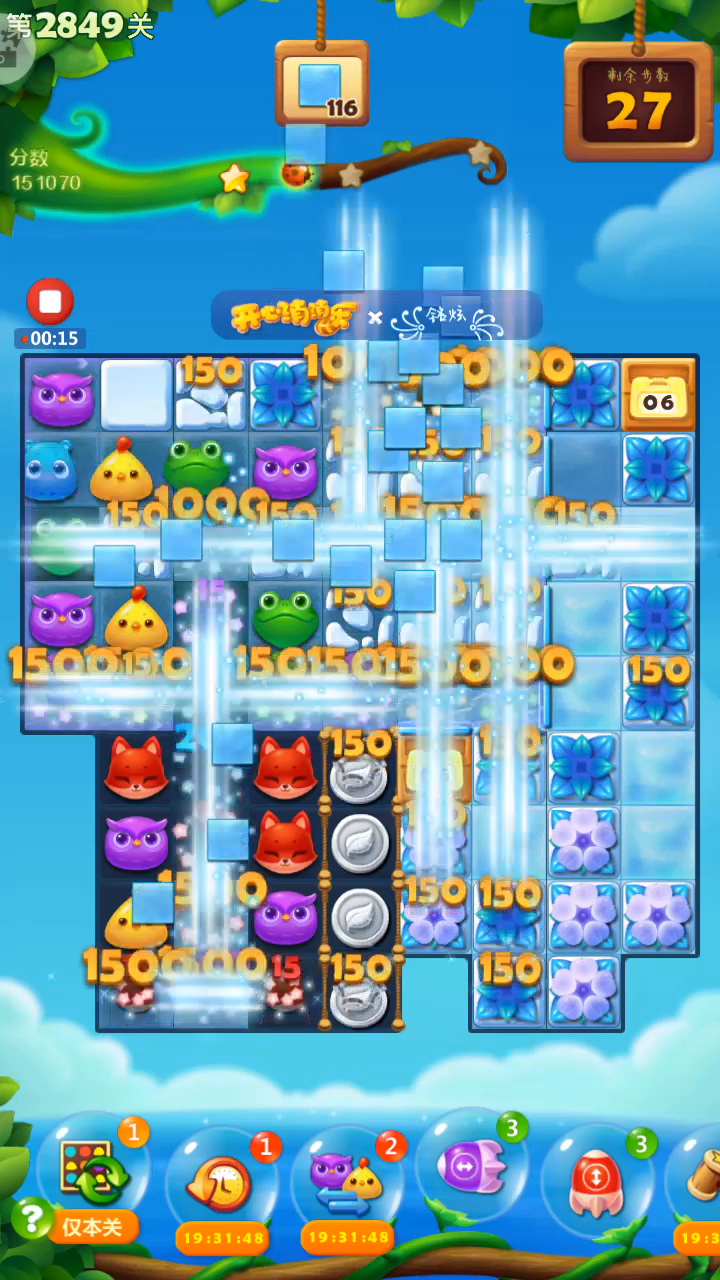Tap the 06 countdown box tile

[658, 395]
